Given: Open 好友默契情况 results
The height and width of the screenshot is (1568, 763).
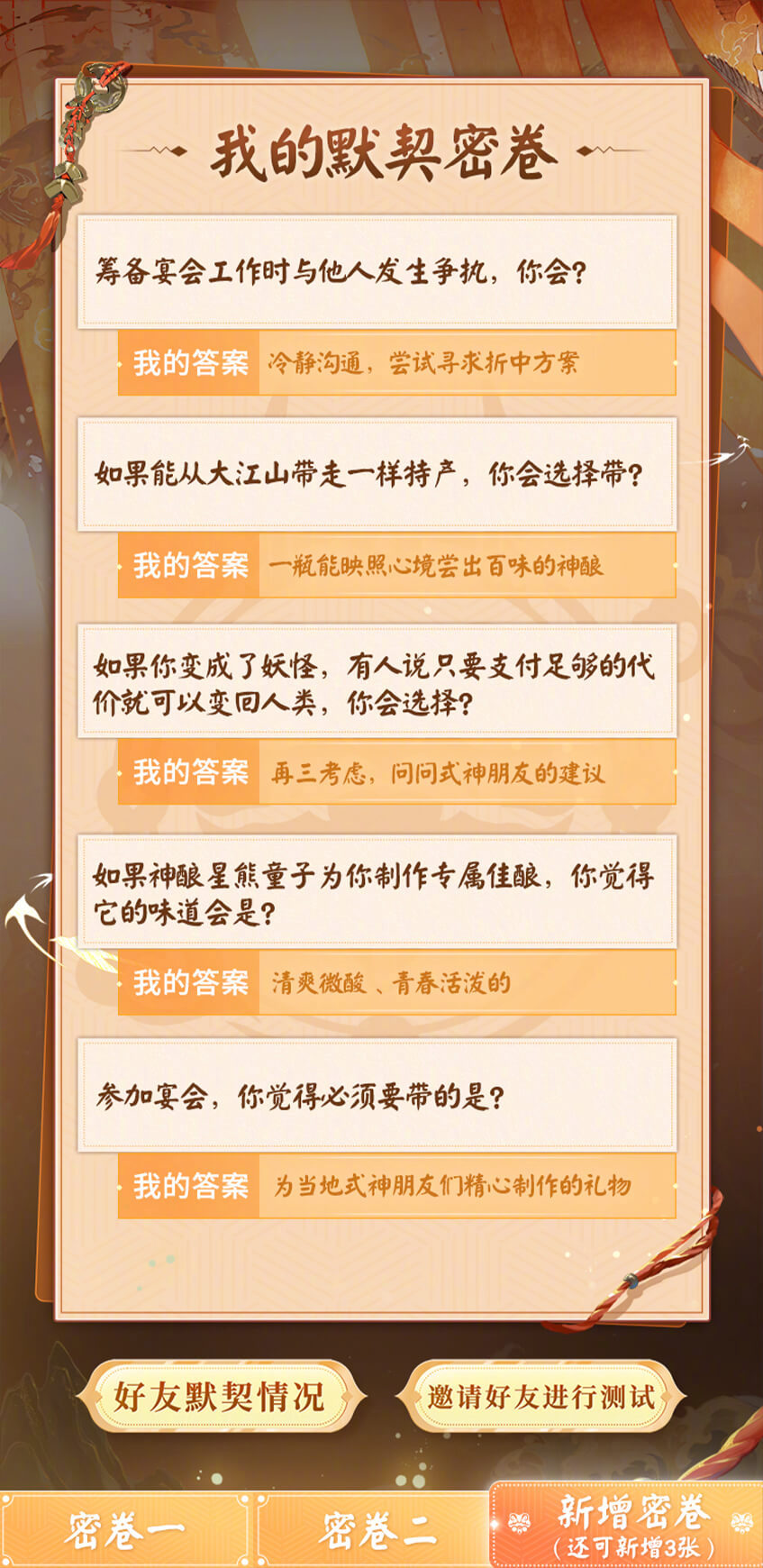Looking at the screenshot, I should [x=220, y=1397].
